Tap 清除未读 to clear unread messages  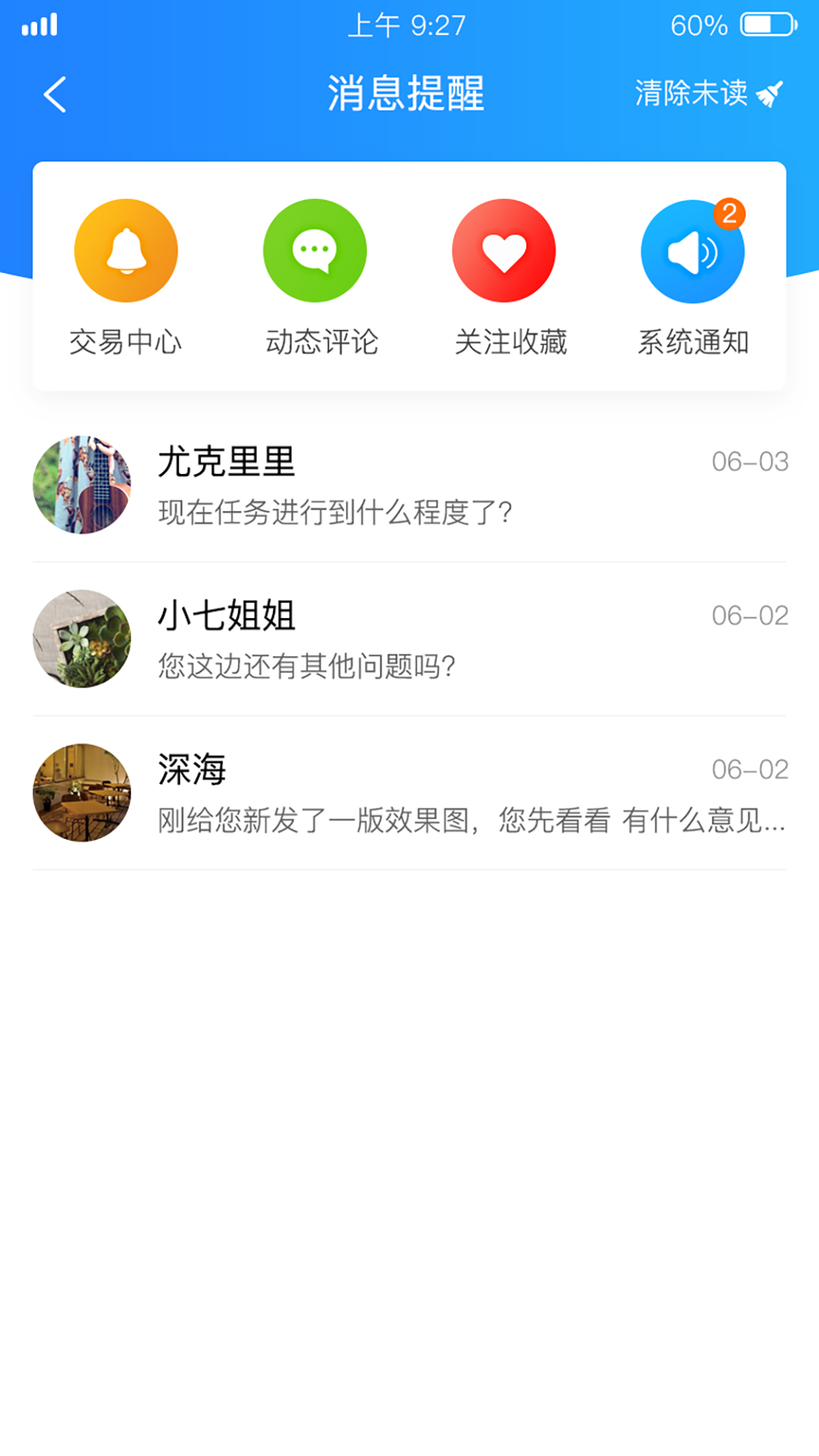pyautogui.click(x=708, y=93)
